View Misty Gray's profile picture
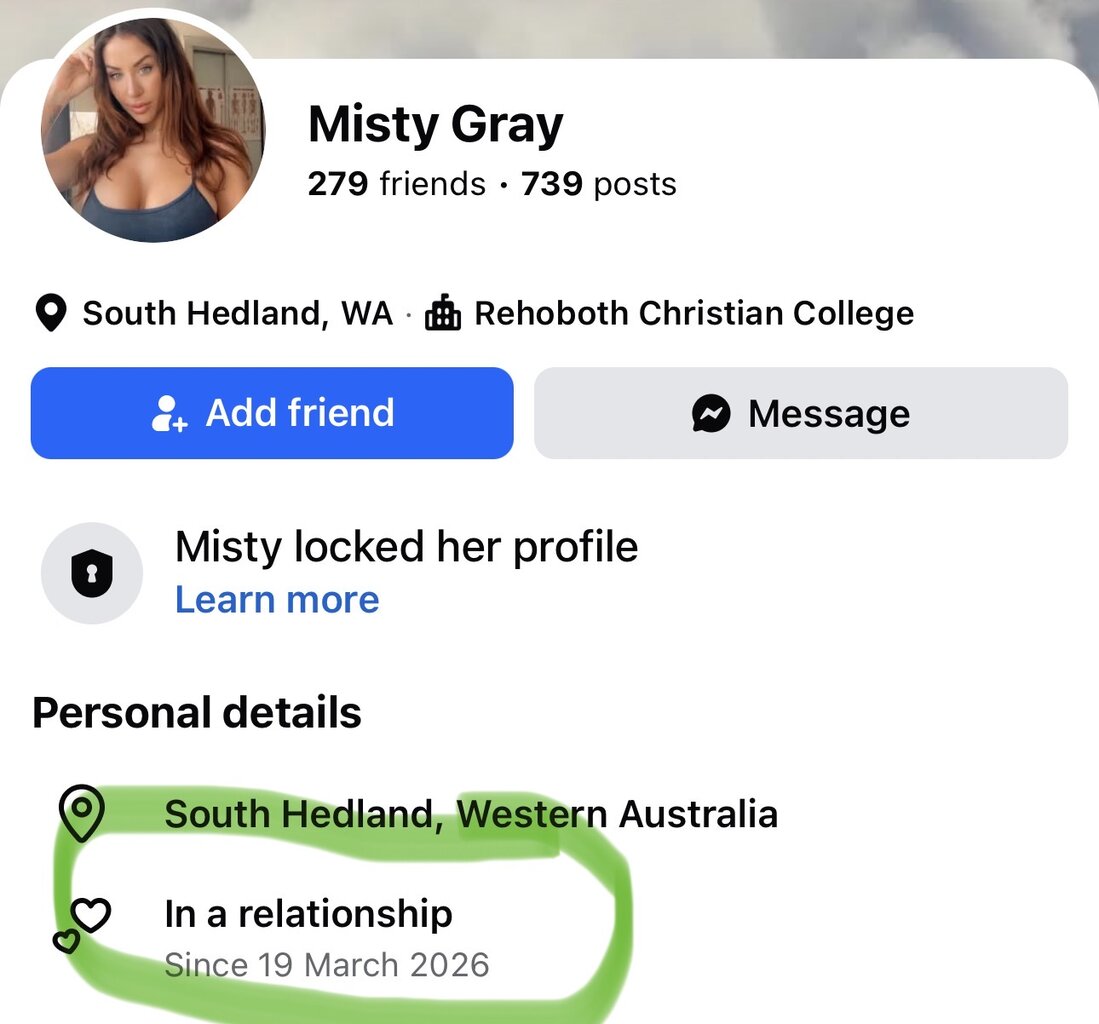This screenshot has height=1024, width=1099. click(152, 130)
